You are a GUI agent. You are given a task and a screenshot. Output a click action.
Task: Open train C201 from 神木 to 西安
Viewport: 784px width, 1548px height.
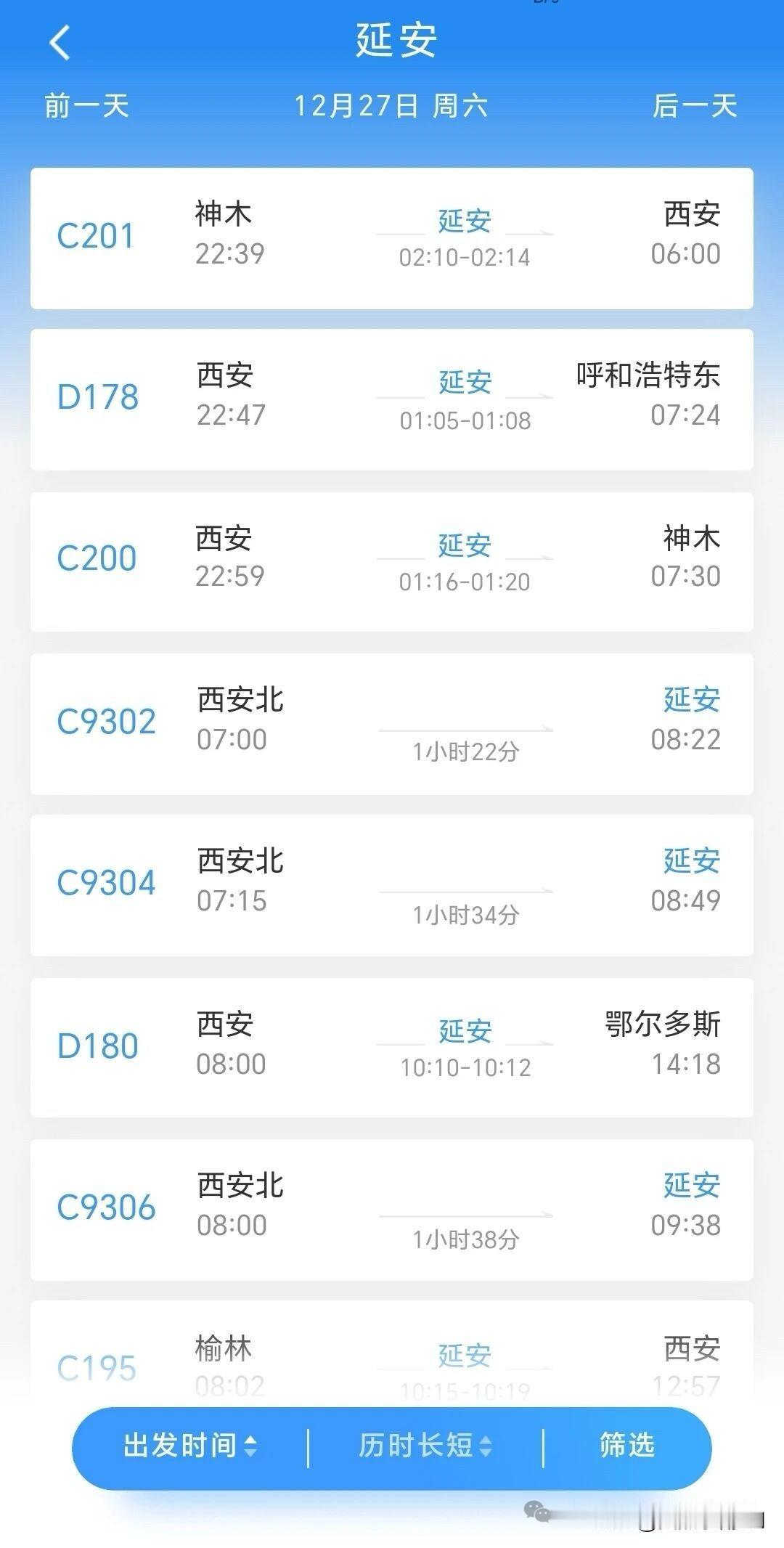(x=391, y=238)
